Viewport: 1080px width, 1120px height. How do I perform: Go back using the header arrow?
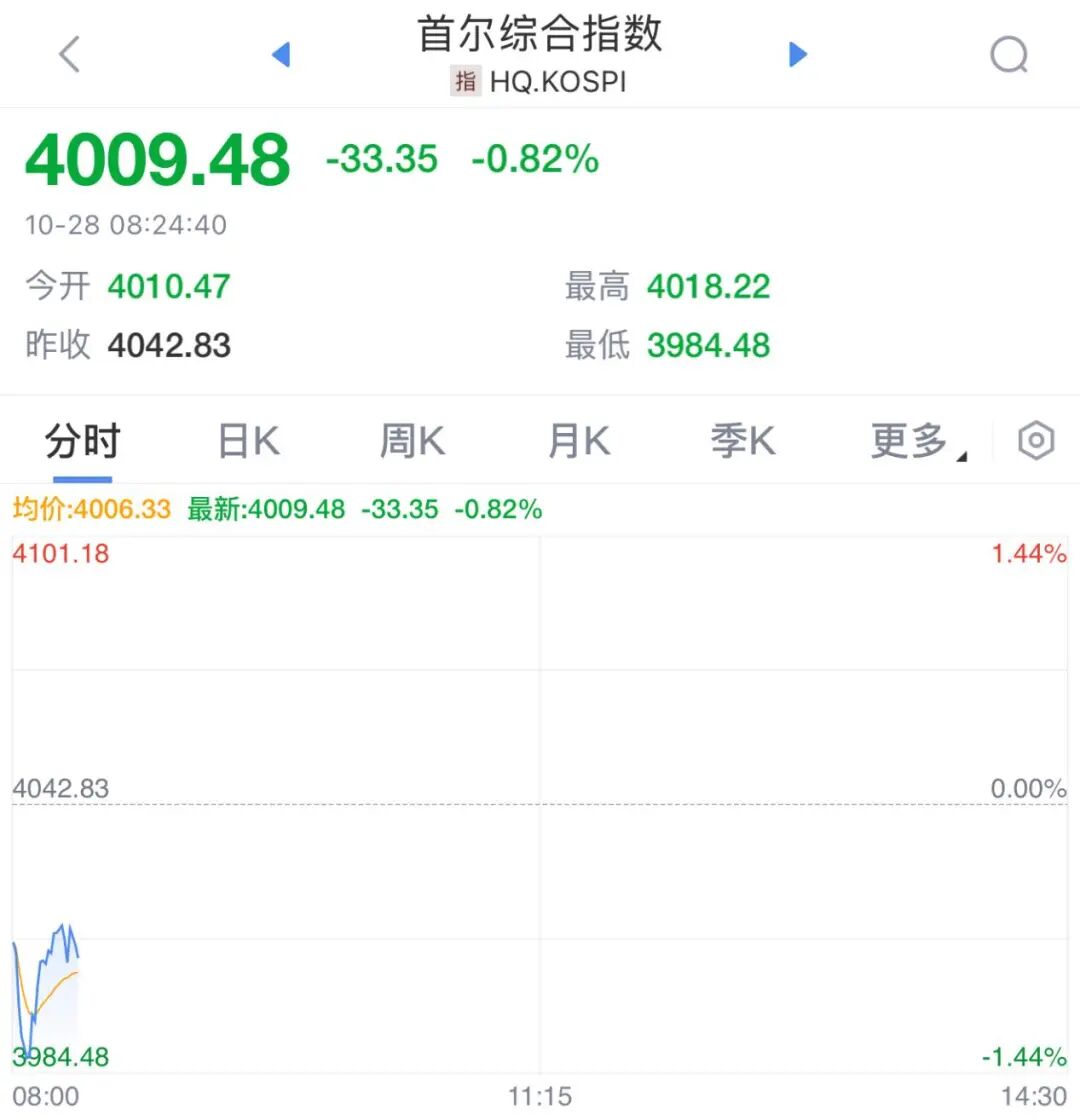69,54
